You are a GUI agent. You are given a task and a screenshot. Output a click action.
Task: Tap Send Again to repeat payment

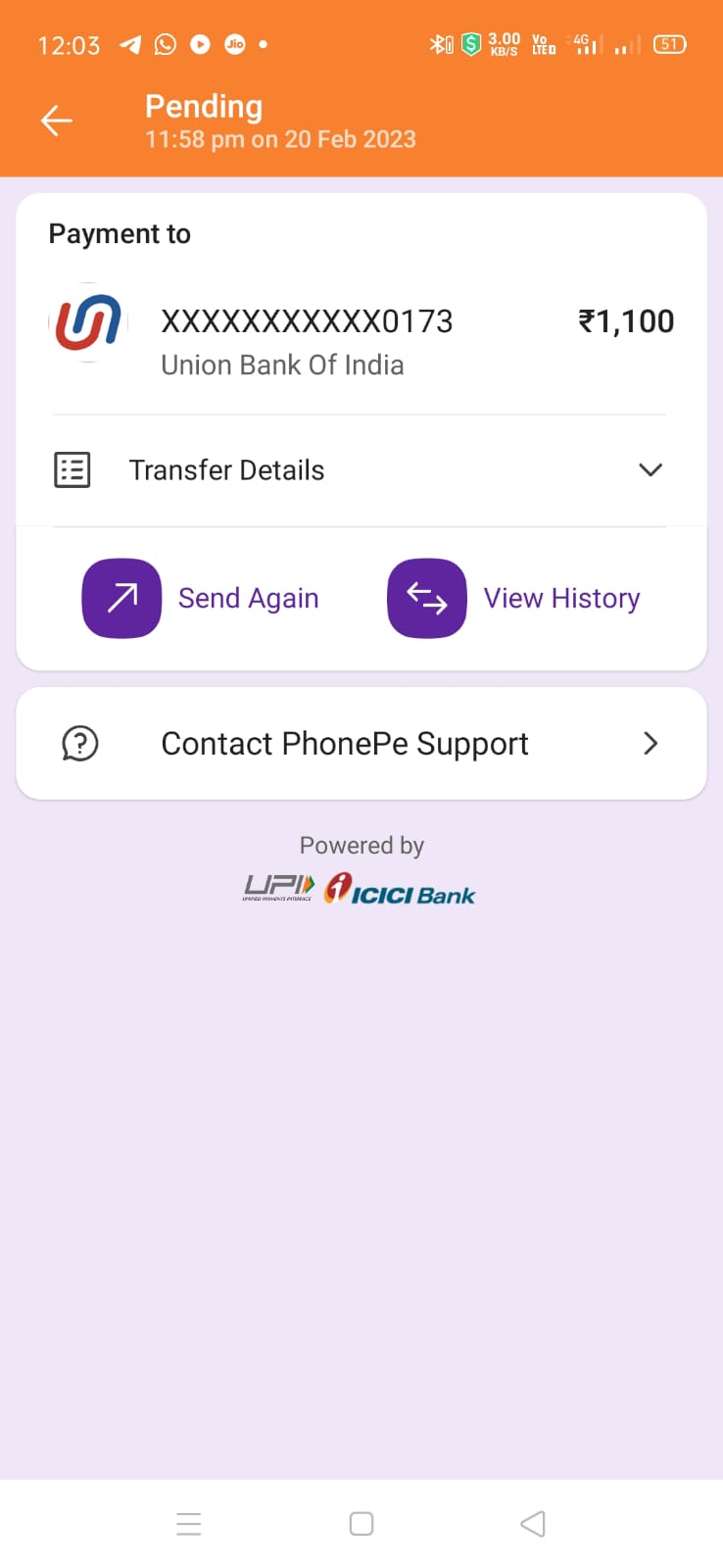pyautogui.click(x=201, y=598)
